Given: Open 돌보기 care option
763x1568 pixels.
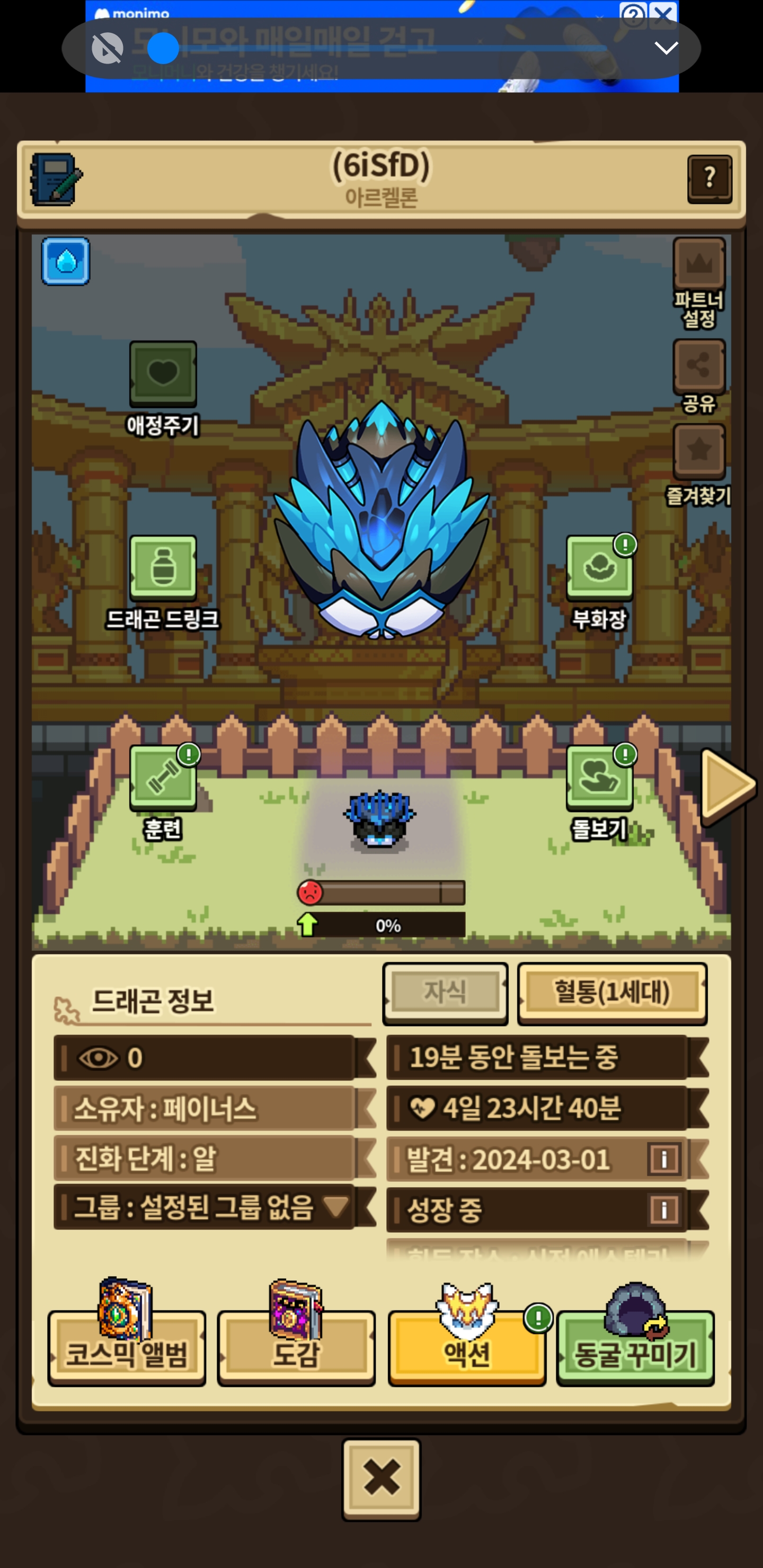Looking at the screenshot, I should pos(599,792).
